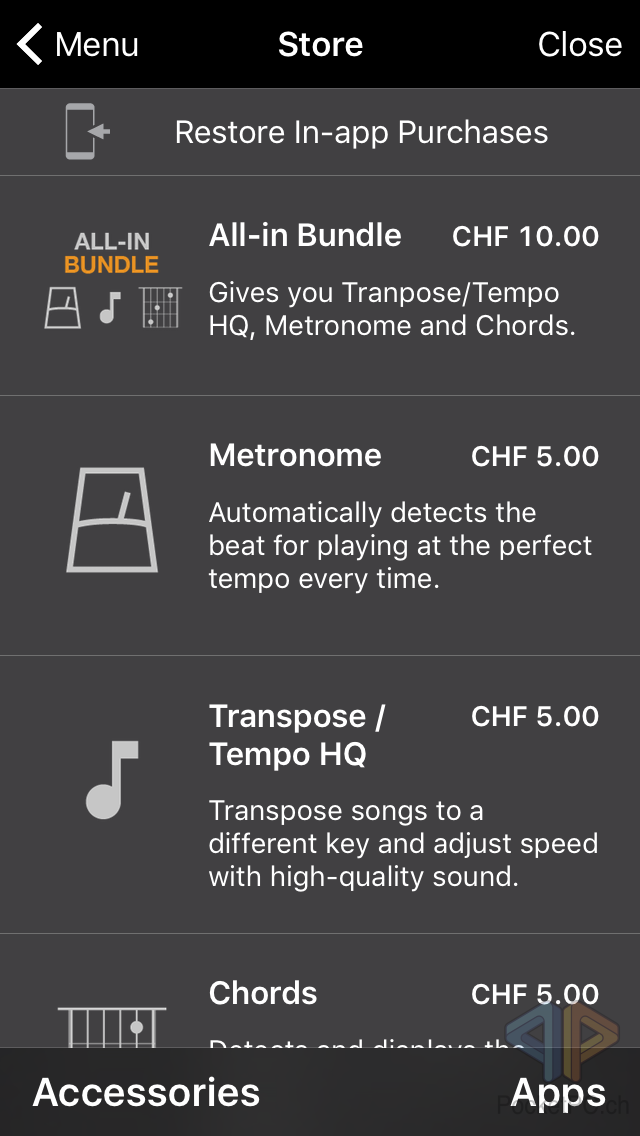Select the Chords add-on
Image resolution: width=640 pixels, height=1136 pixels.
320,995
